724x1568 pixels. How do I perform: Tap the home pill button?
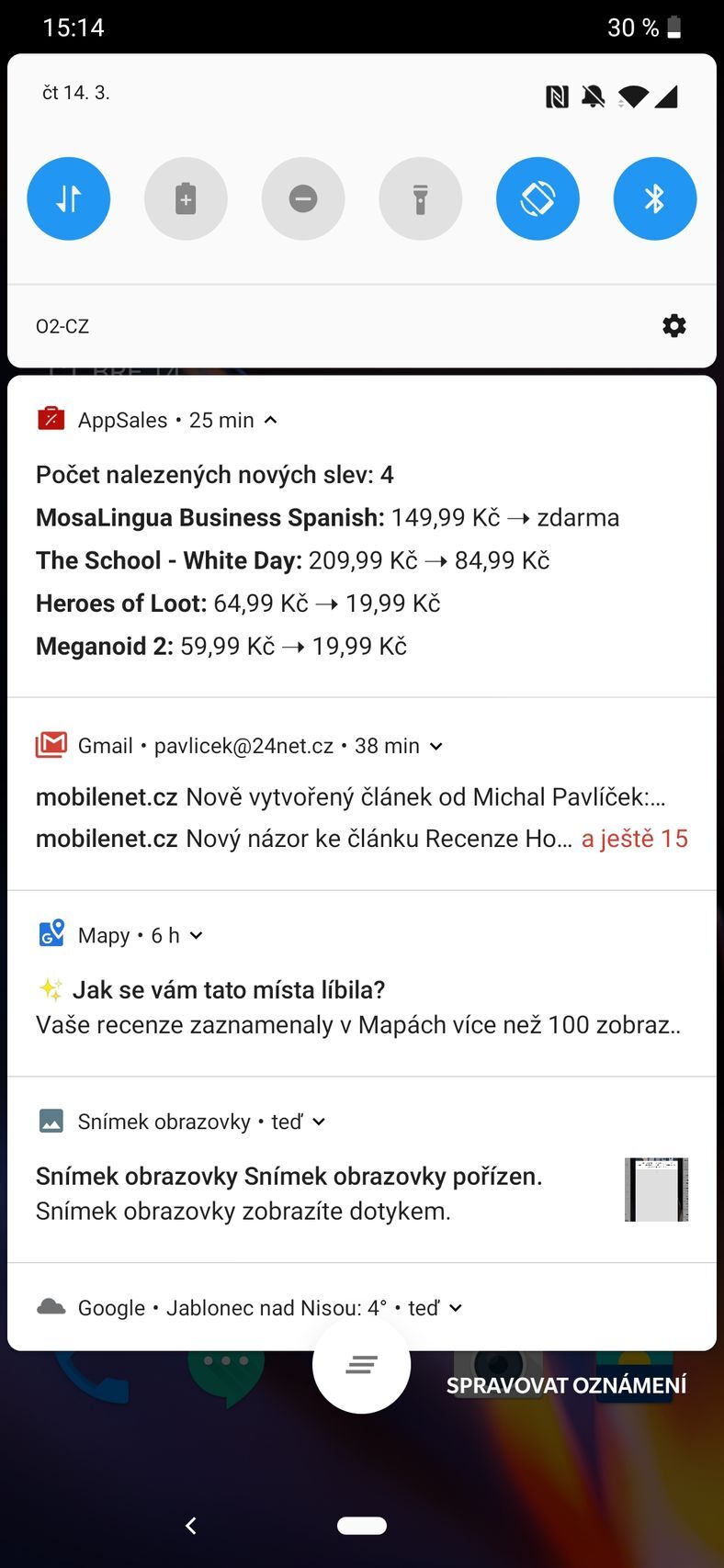(361, 1526)
